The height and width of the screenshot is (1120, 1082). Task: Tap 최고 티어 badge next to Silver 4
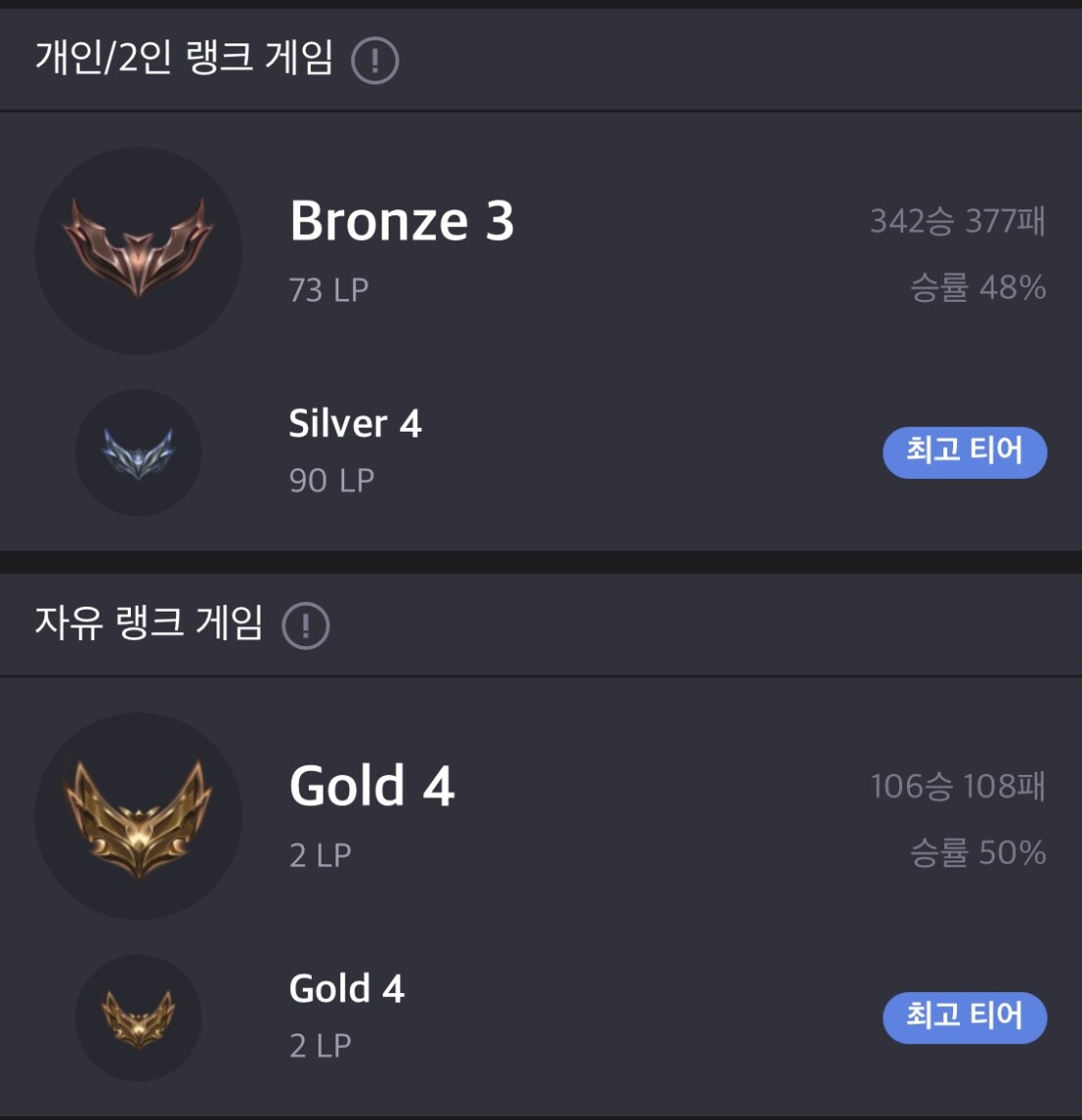pyautogui.click(x=964, y=452)
